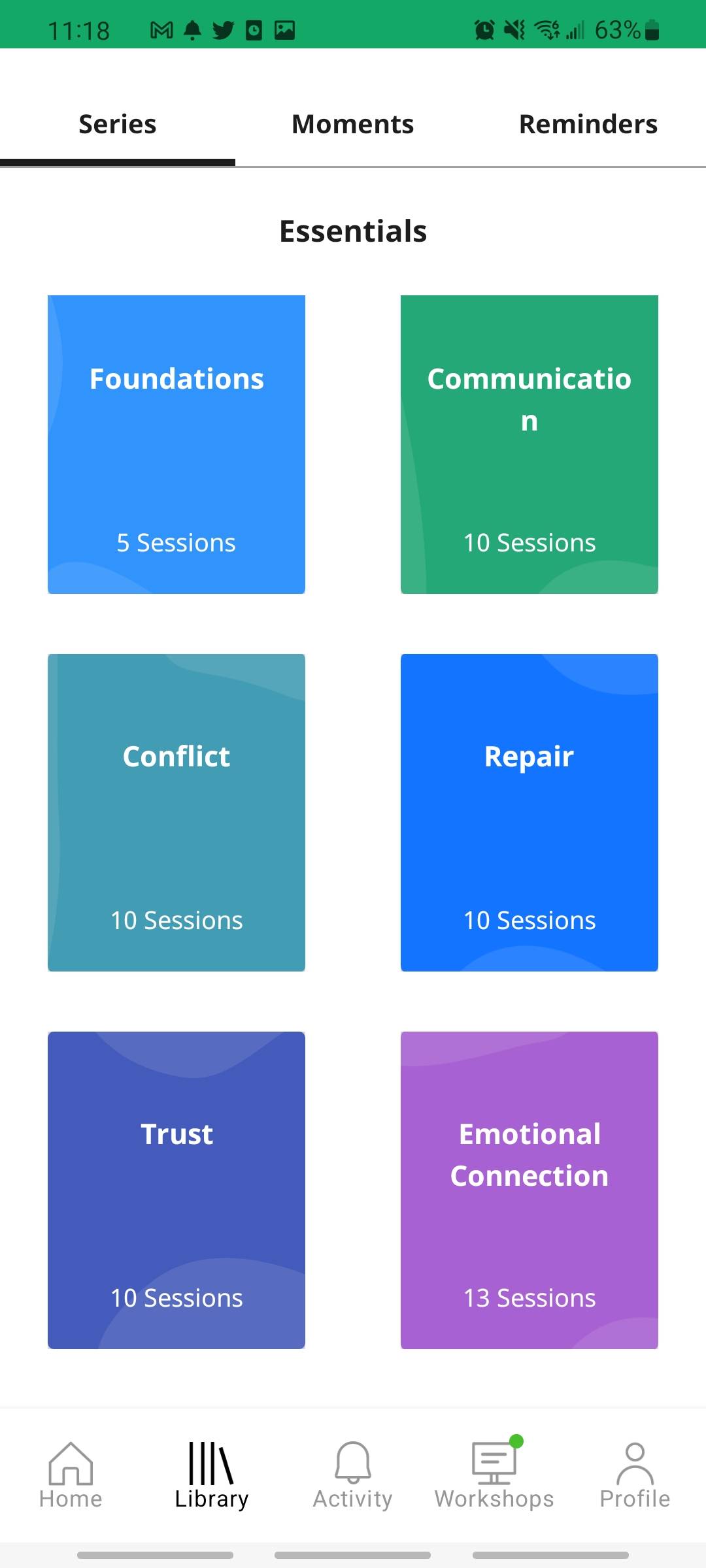Open the Repair series card
The image size is (706, 1568).
[529, 812]
